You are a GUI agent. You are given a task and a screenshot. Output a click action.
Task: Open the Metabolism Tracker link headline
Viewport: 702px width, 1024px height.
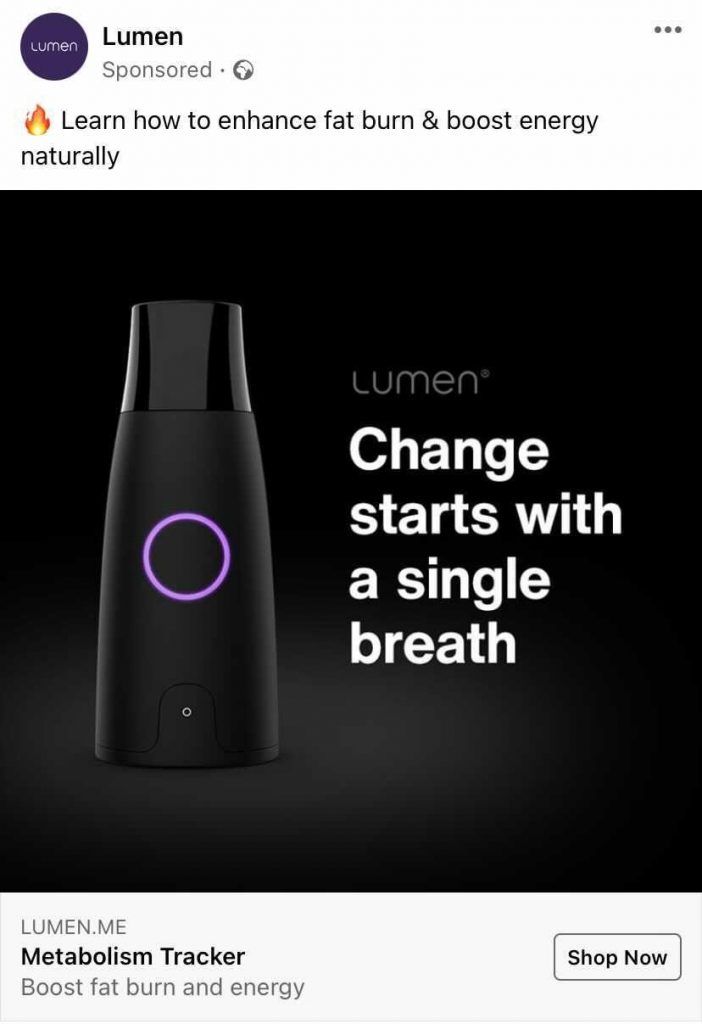tap(133, 956)
